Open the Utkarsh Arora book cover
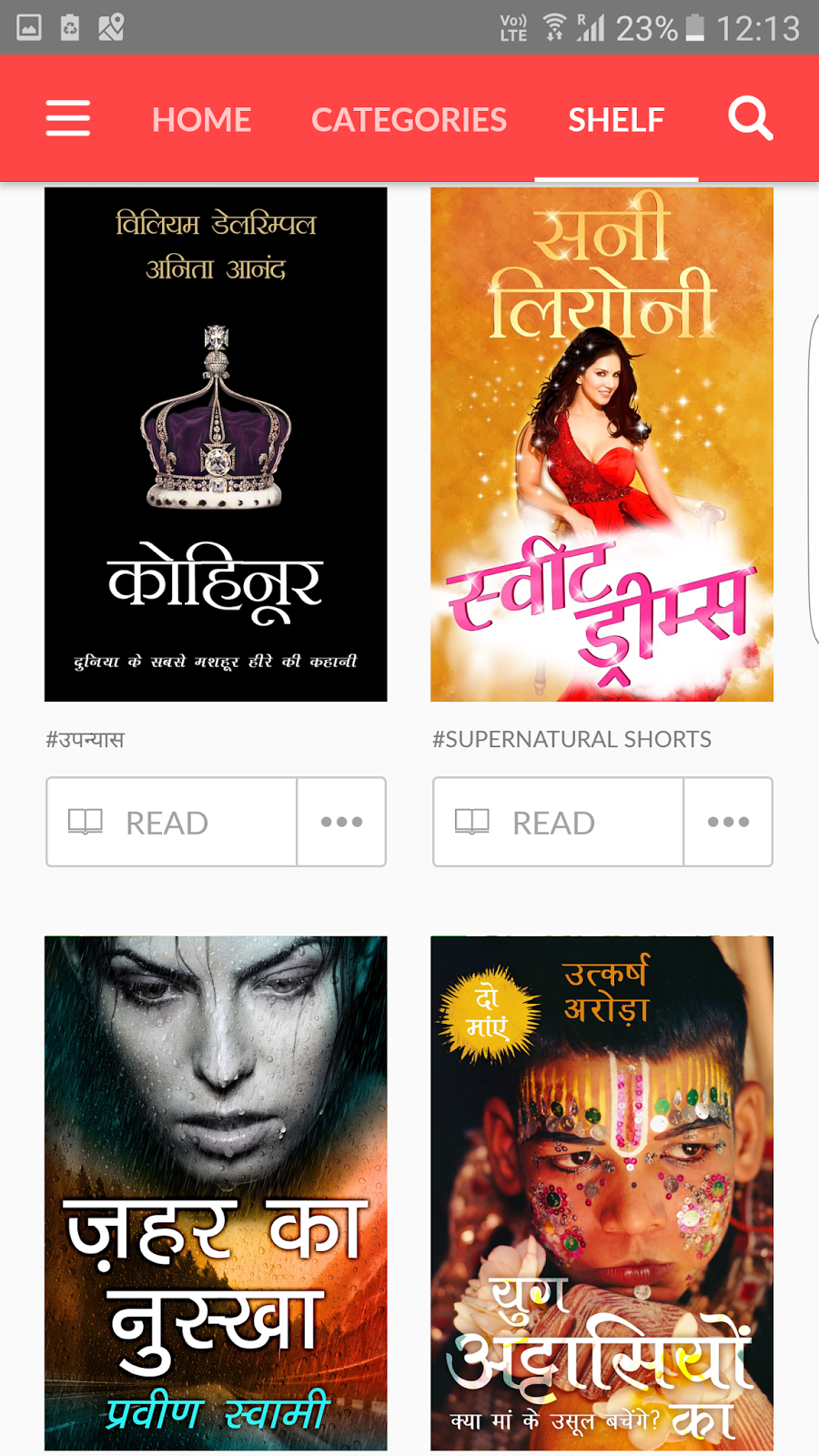819x1456 pixels. pos(602,1192)
